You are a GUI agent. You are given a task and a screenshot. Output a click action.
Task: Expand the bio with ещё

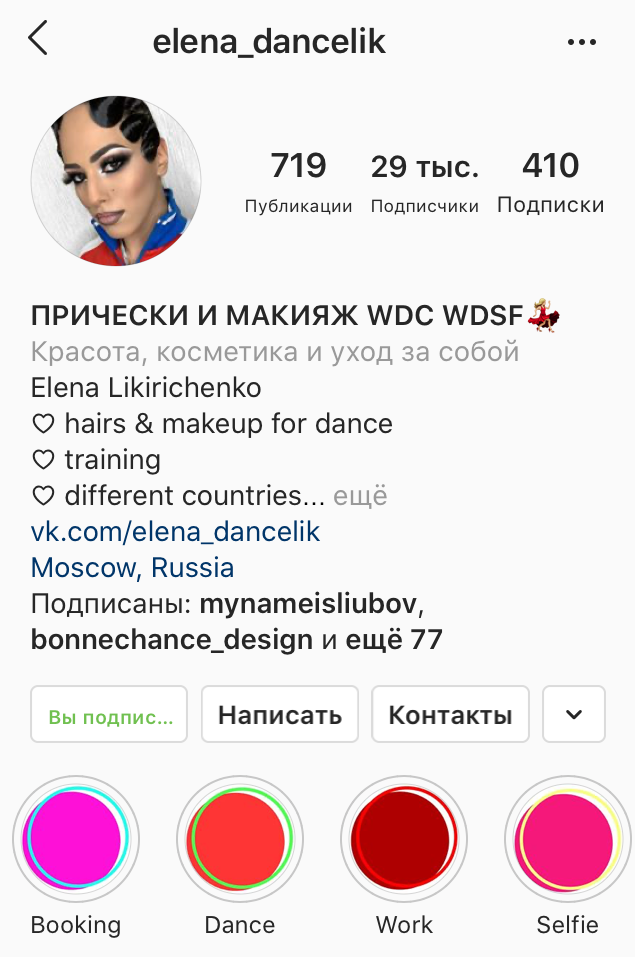360,496
